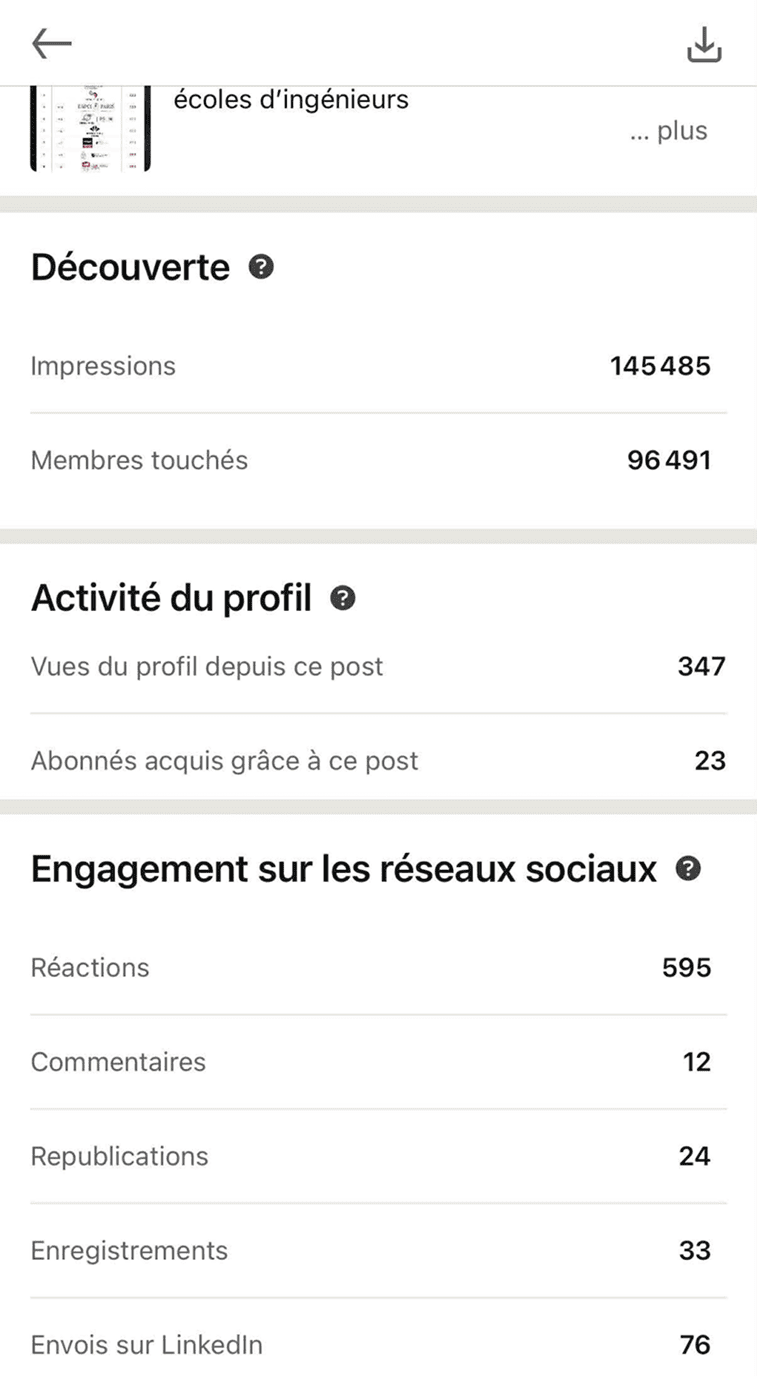Image resolution: width=758 pixels, height=1376 pixels.
Task: Open the help icon beside Découverte
Action: [x=261, y=267]
